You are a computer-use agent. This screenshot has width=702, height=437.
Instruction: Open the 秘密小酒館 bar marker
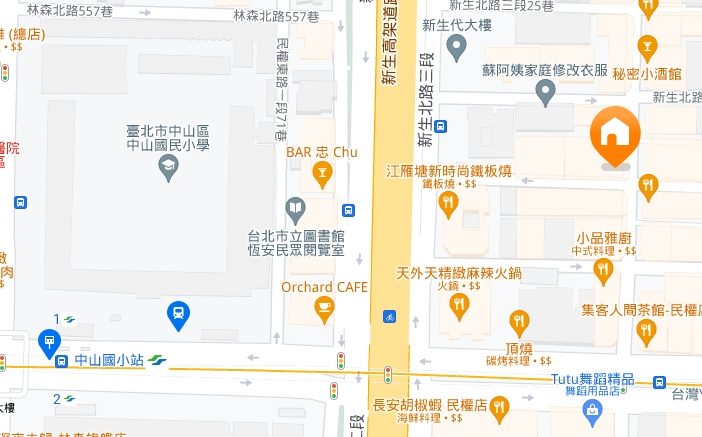647,46
